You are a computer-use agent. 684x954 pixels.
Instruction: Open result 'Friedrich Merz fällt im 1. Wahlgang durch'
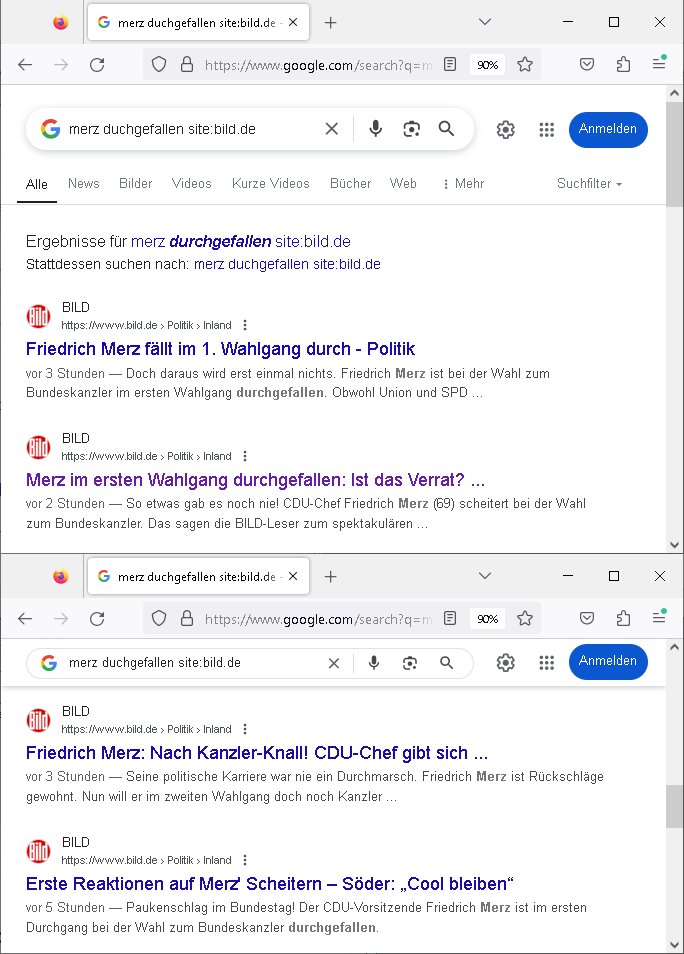tap(220, 349)
